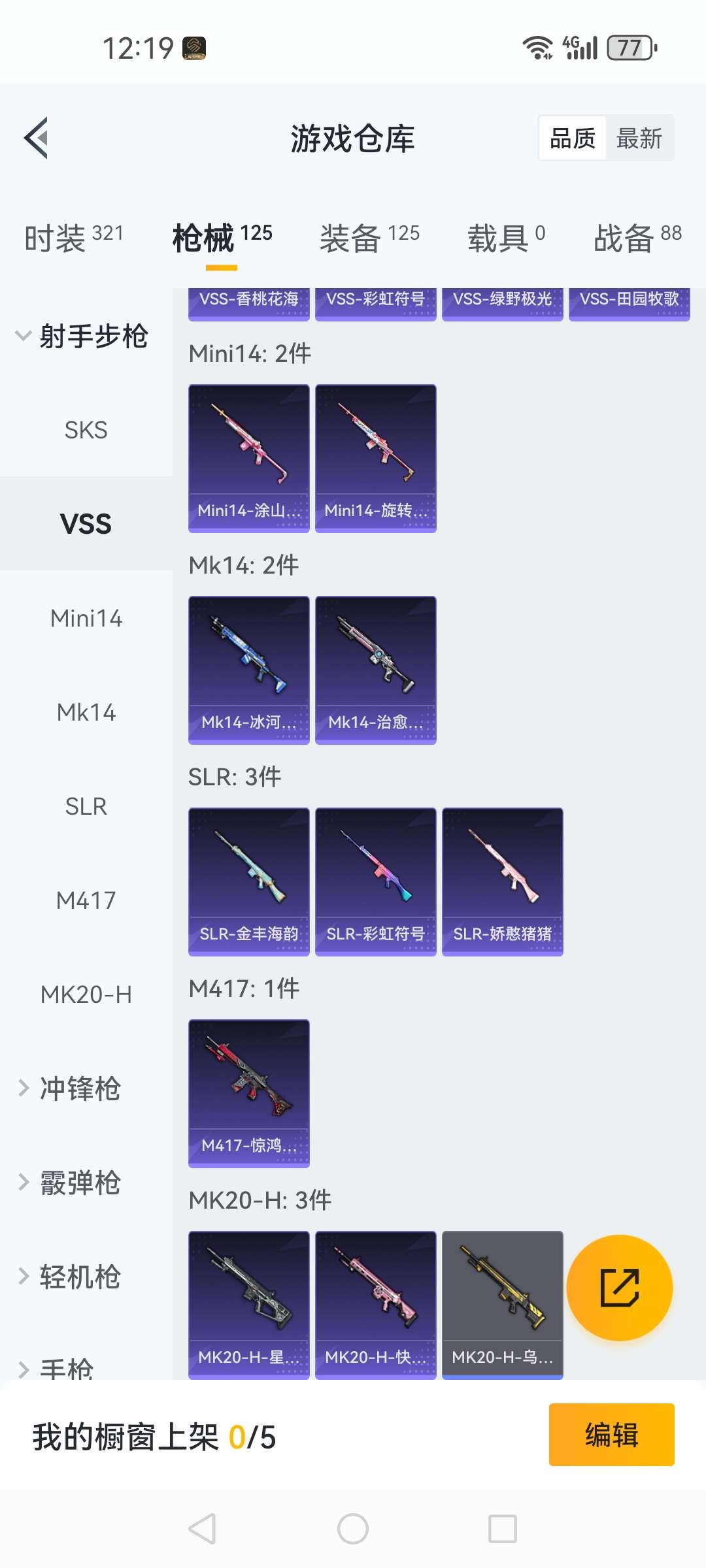Open the Mini14-涂山 skin tile
The height and width of the screenshot is (1568, 706).
pos(248,458)
